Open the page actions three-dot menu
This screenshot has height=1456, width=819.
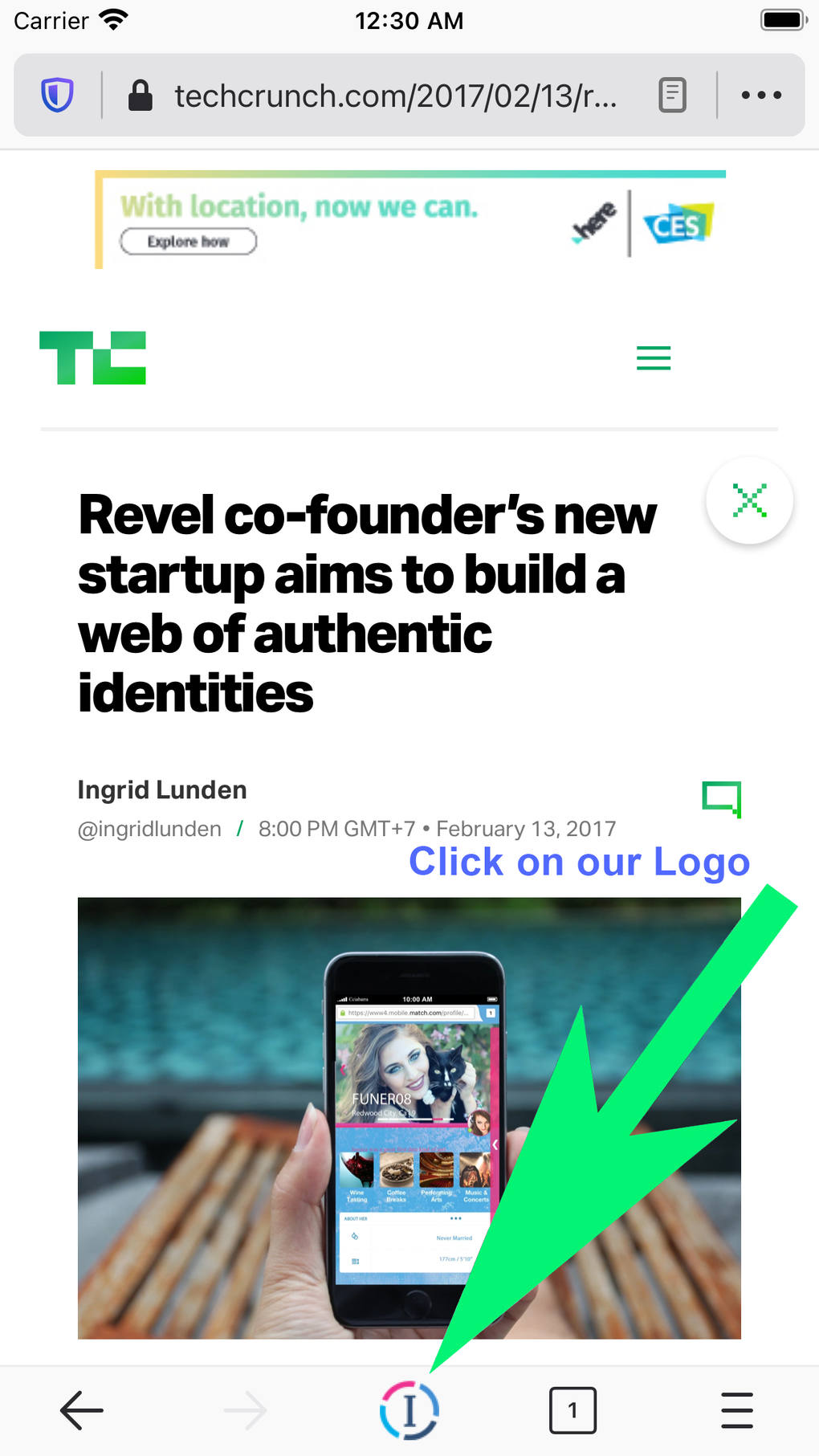[x=761, y=95]
